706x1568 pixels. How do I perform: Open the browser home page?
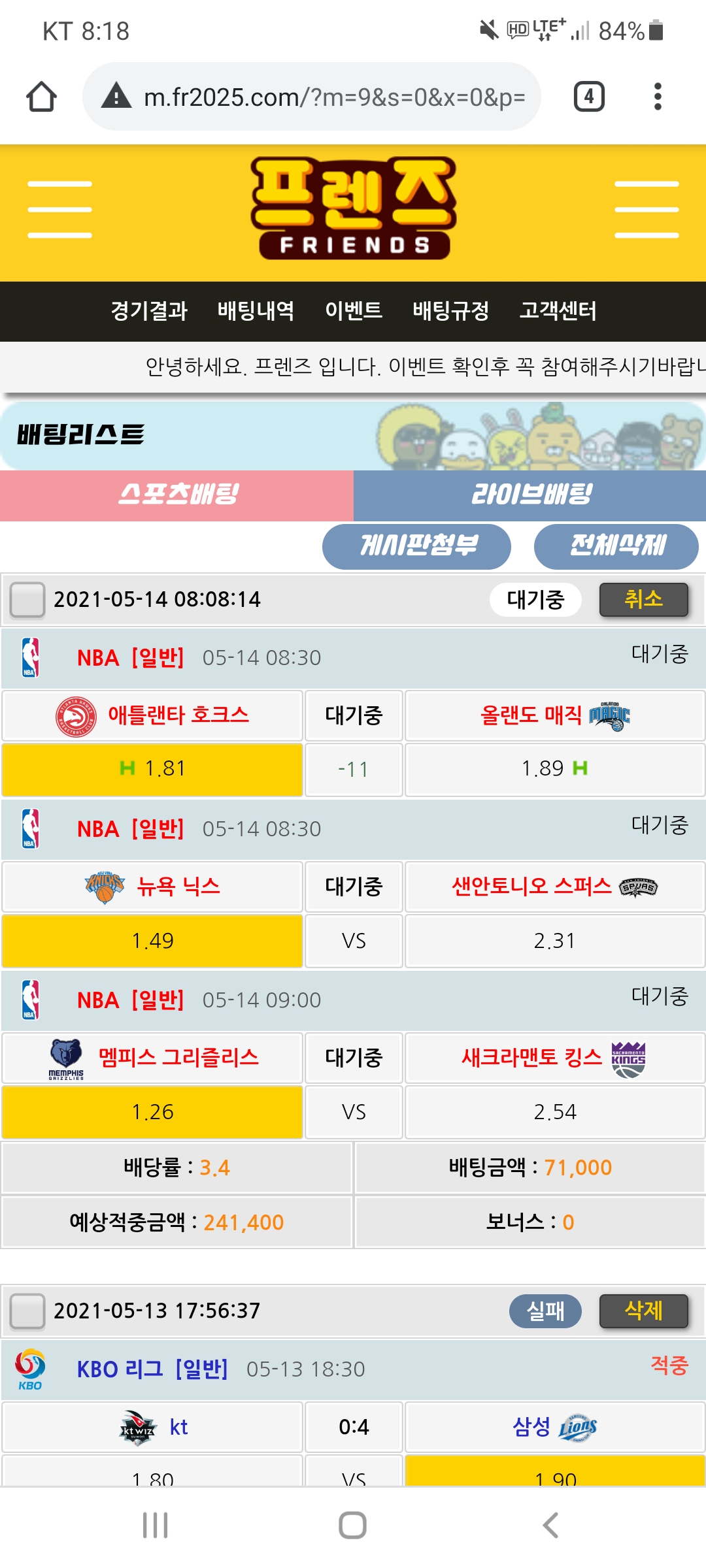coord(41,97)
